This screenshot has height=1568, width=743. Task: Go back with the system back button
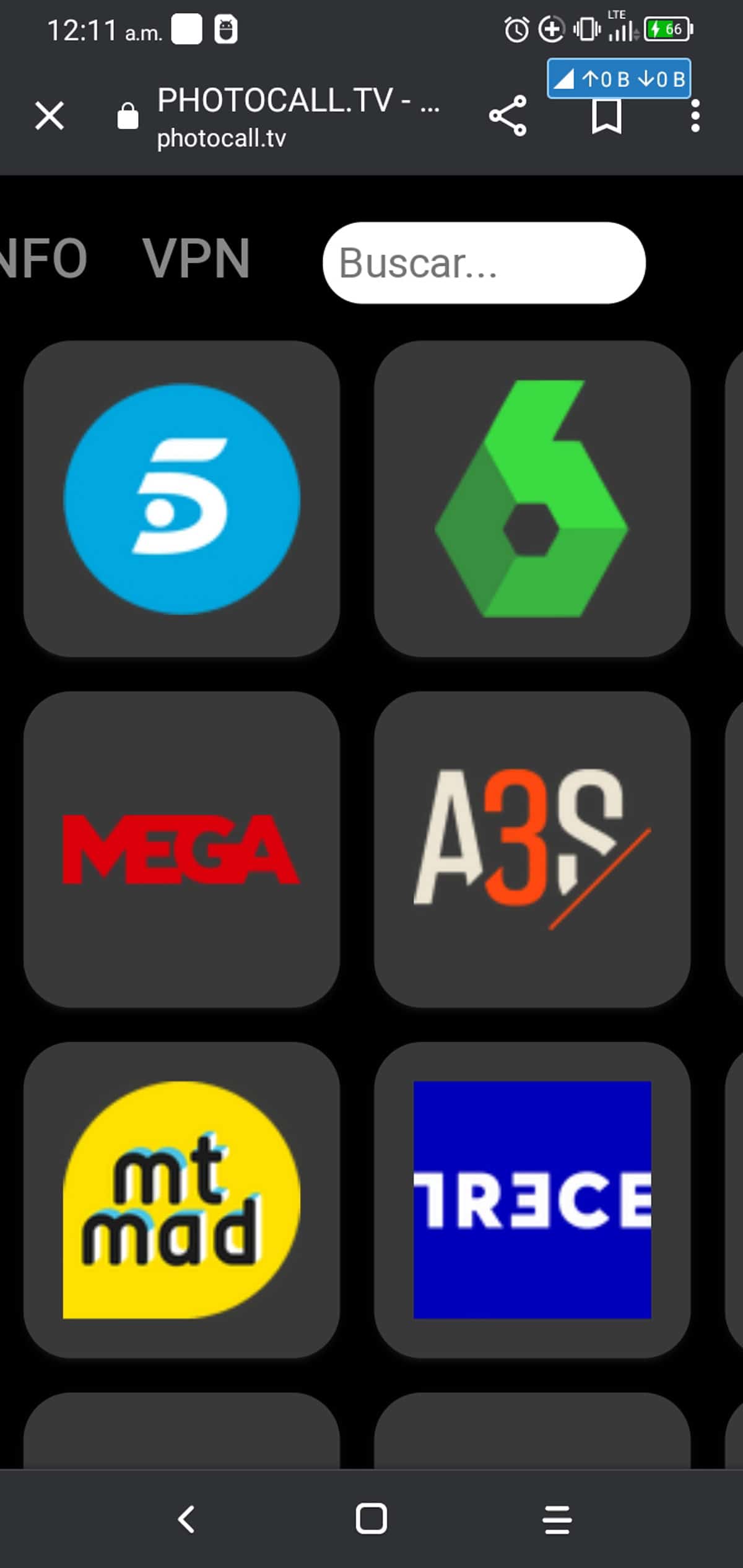click(x=186, y=1519)
